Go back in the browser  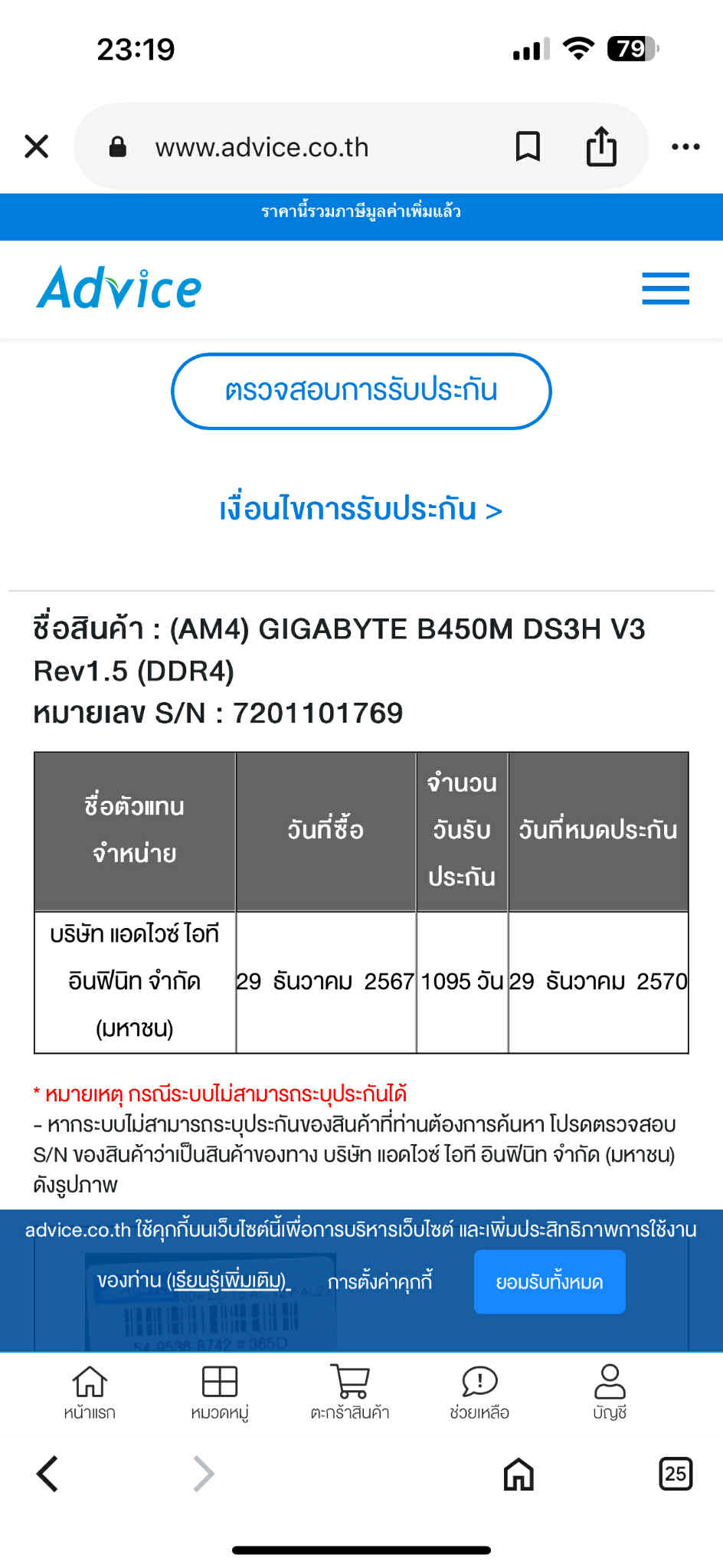click(47, 1473)
